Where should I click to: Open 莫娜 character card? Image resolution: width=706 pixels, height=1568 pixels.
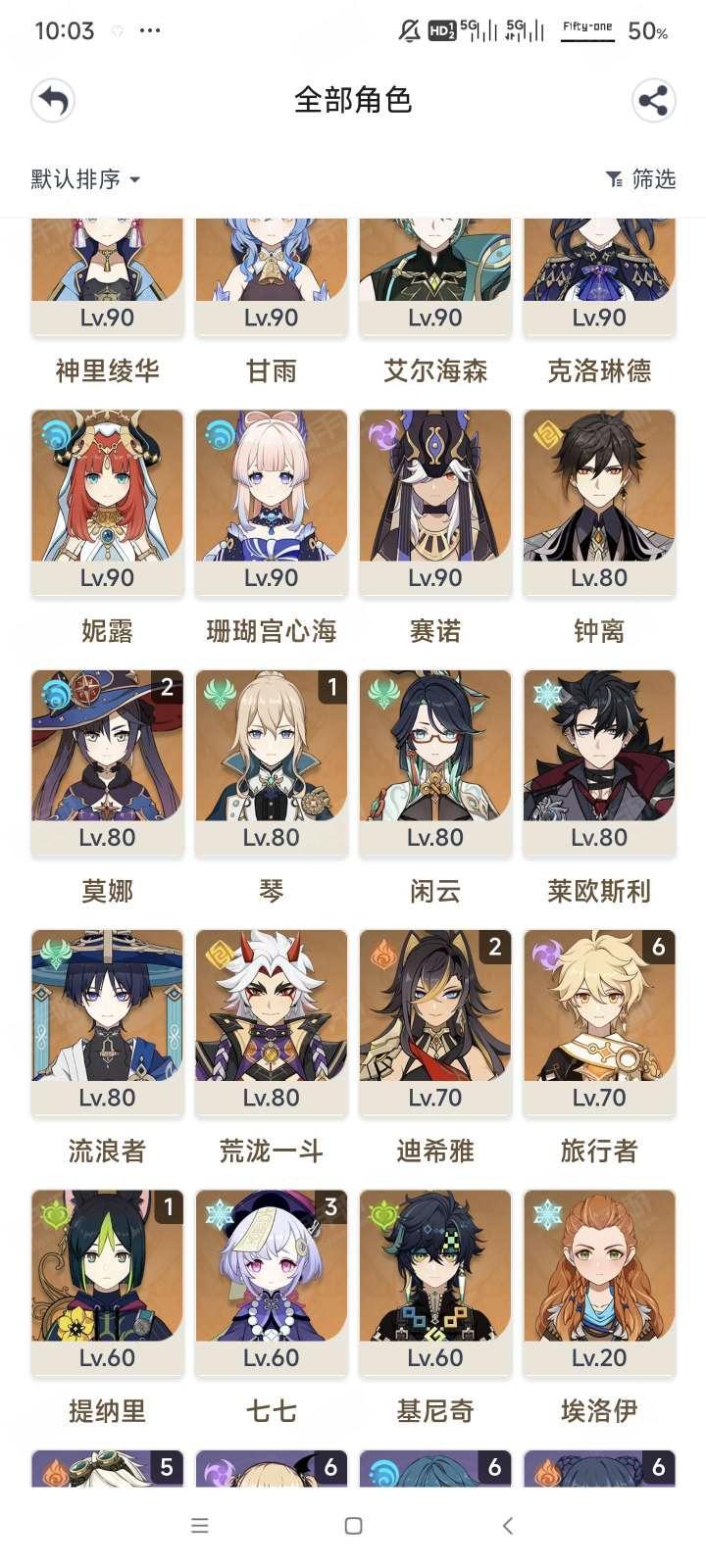click(x=107, y=761)
